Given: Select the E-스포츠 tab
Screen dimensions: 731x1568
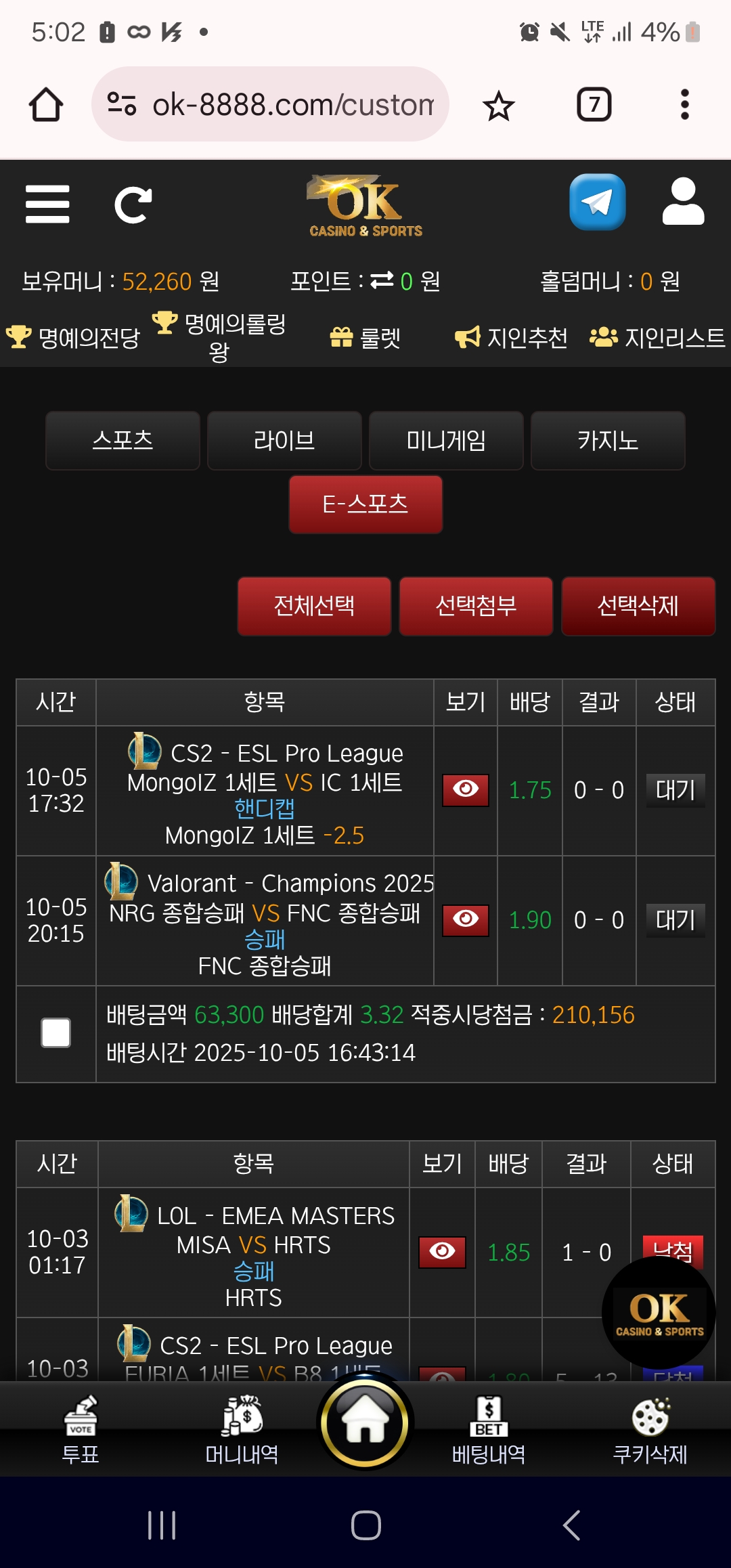Looking at the screenshot, I should click(365, 504).
